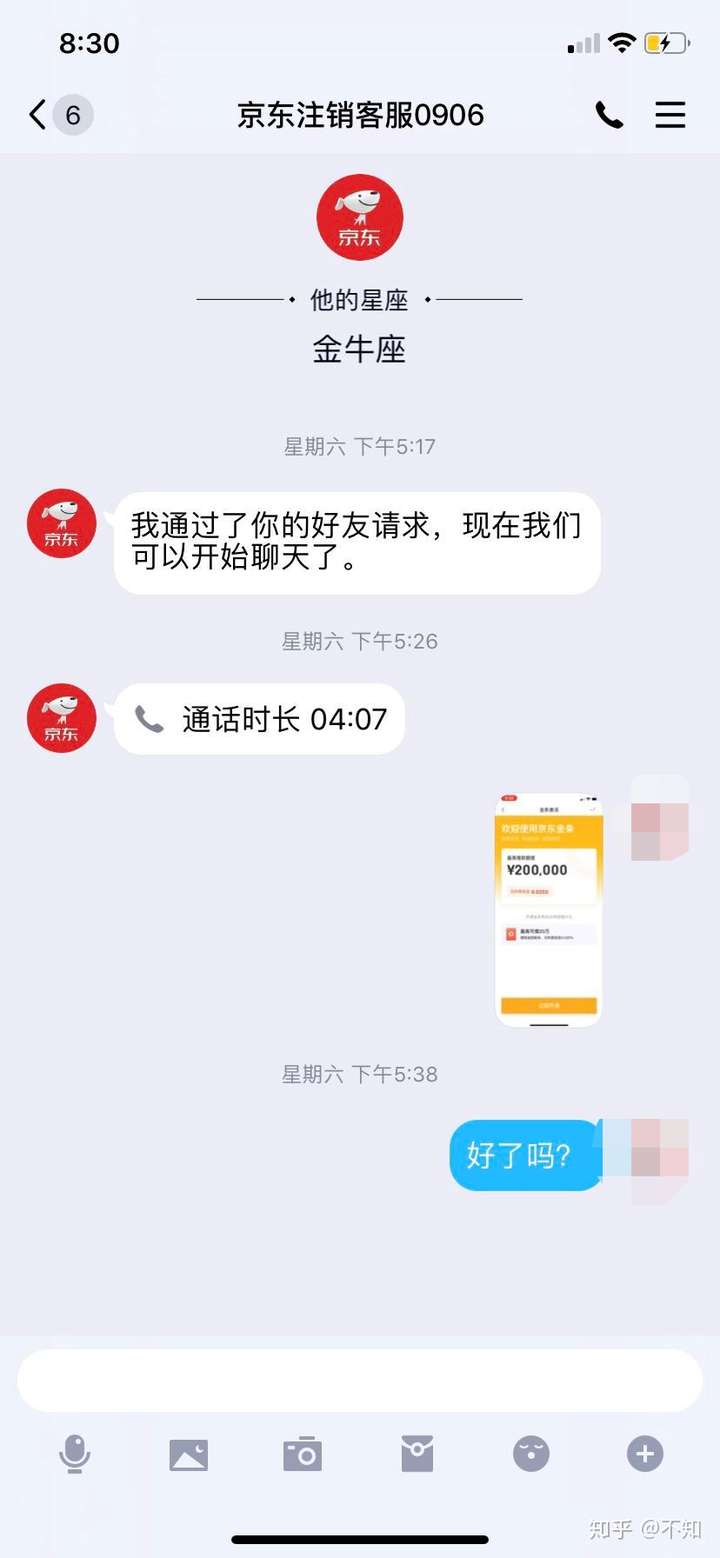The image size is (720, 1558).
Task: Pick a photo from the gallery
Action: click(x=189, y=1453)
